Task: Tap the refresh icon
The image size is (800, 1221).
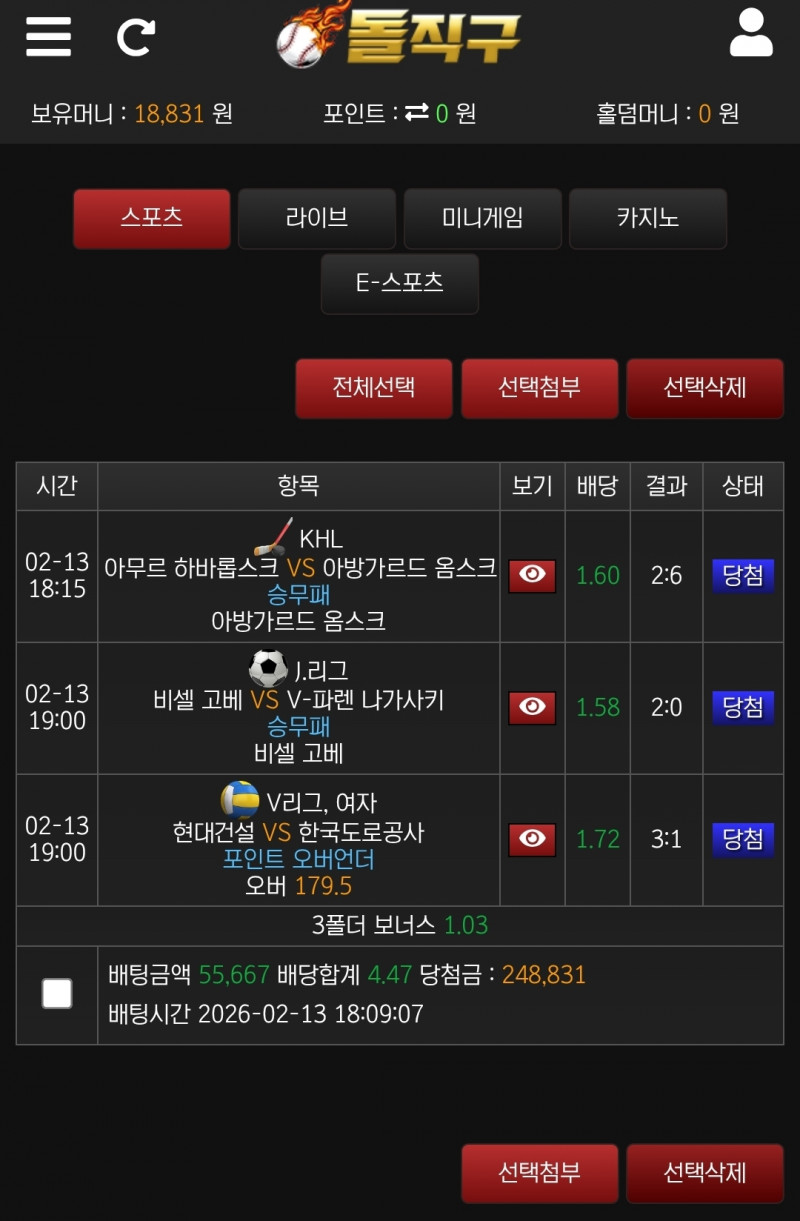Action: click(x=135, y=38)
